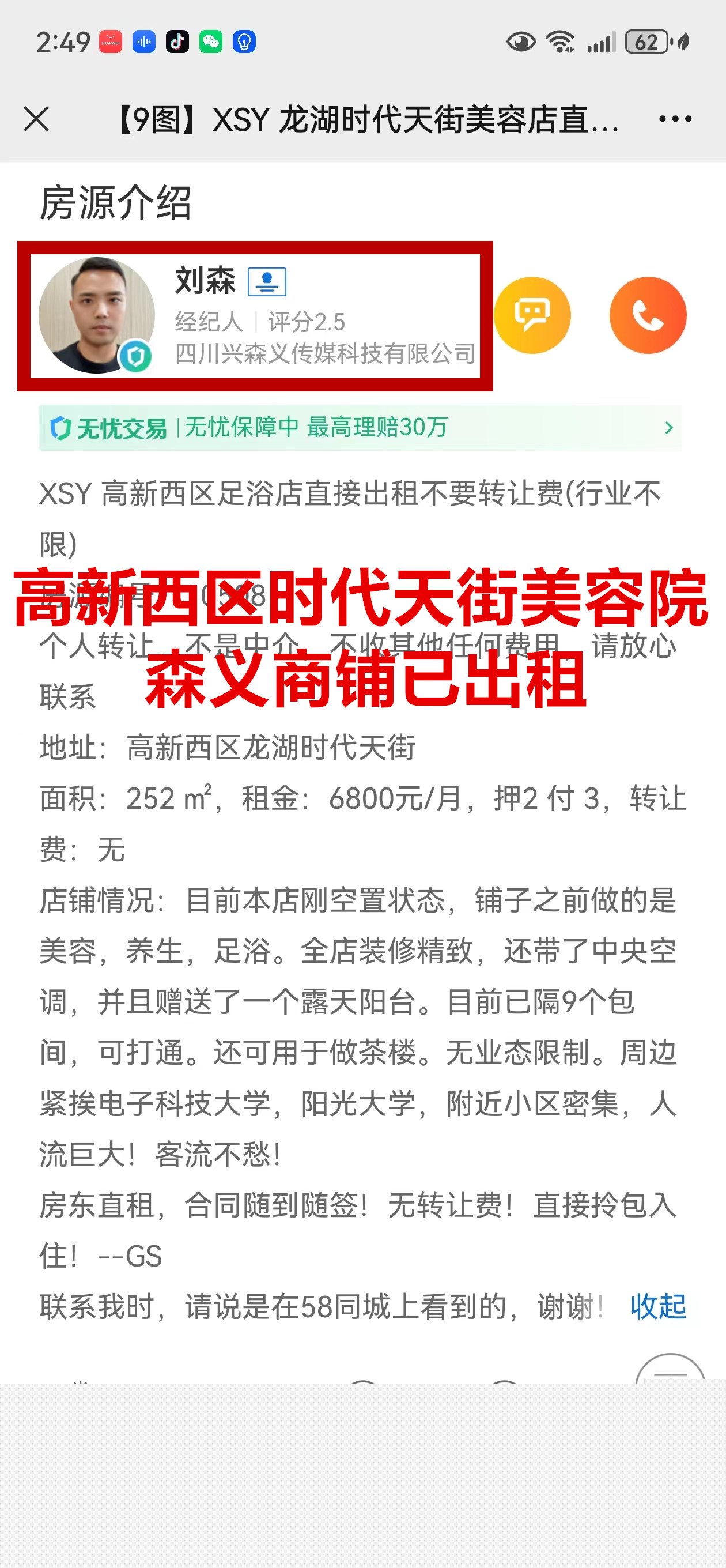726x1568 pixels.
Task: Open the three-dot overflow menu
Action: tap(675, 119)
